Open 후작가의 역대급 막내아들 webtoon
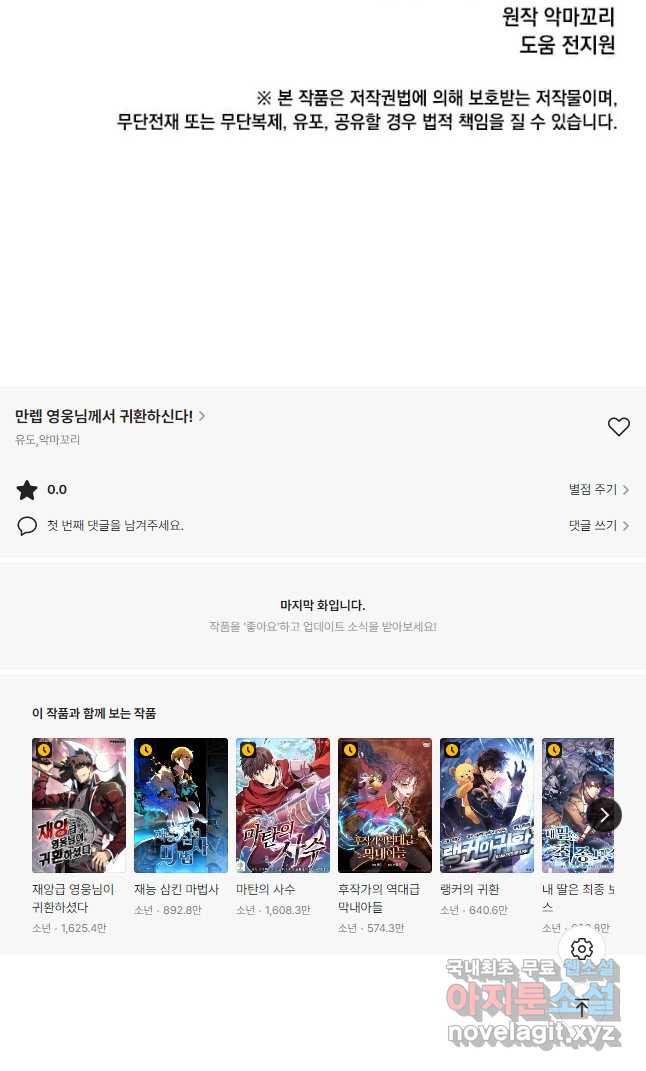The height and width of the screenshot is (1071, 646). point(385,806)
